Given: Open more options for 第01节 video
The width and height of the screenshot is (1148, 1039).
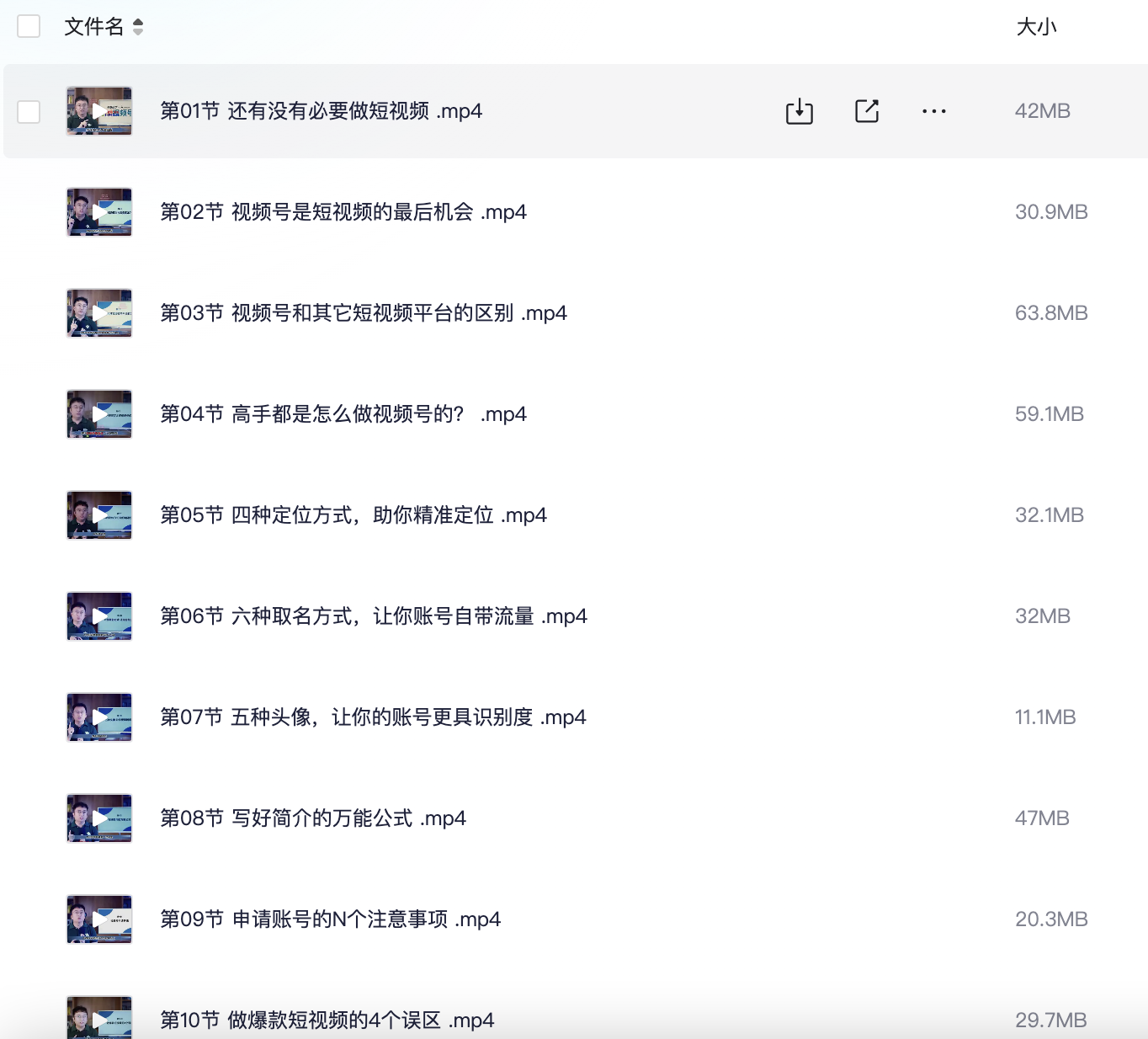Looking at the screenshot, I should click(x=933, y=111).
